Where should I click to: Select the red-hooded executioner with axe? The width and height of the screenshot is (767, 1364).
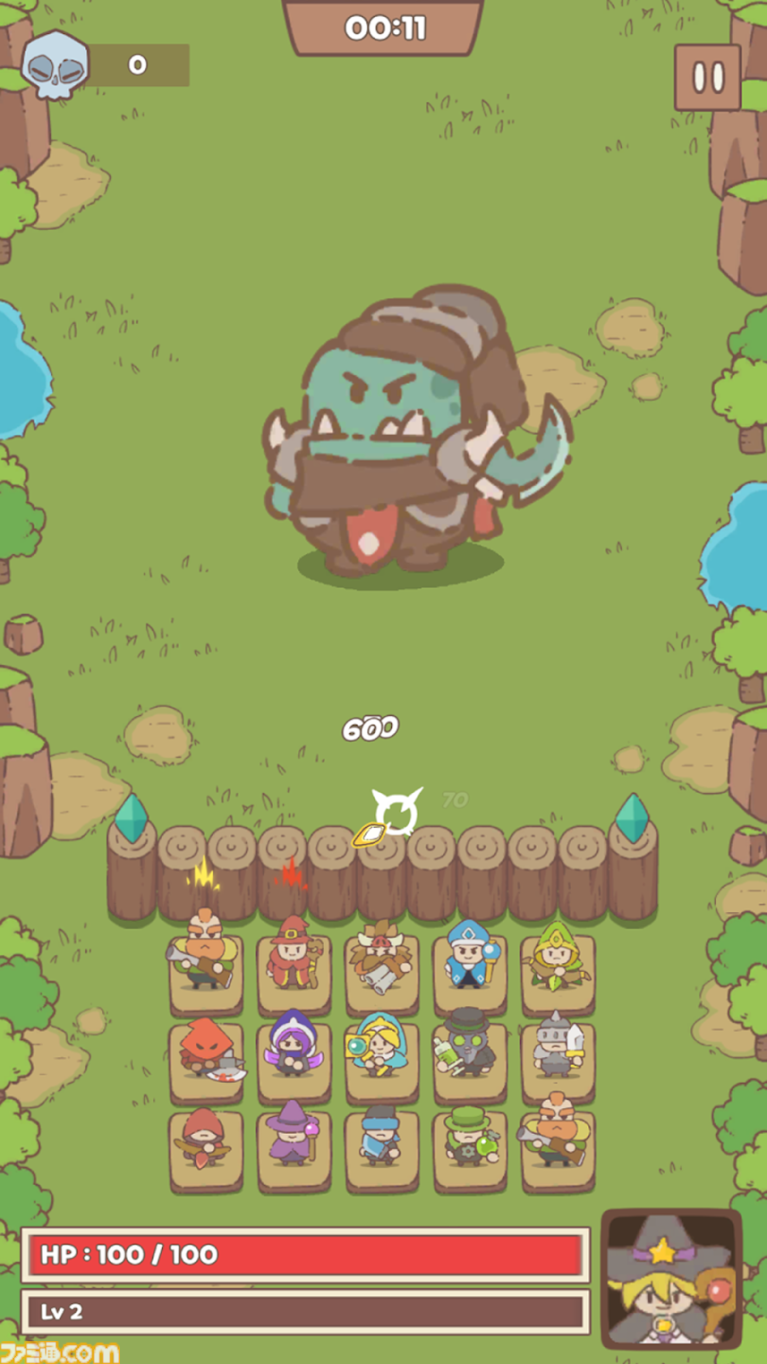tap(206, 1050)
